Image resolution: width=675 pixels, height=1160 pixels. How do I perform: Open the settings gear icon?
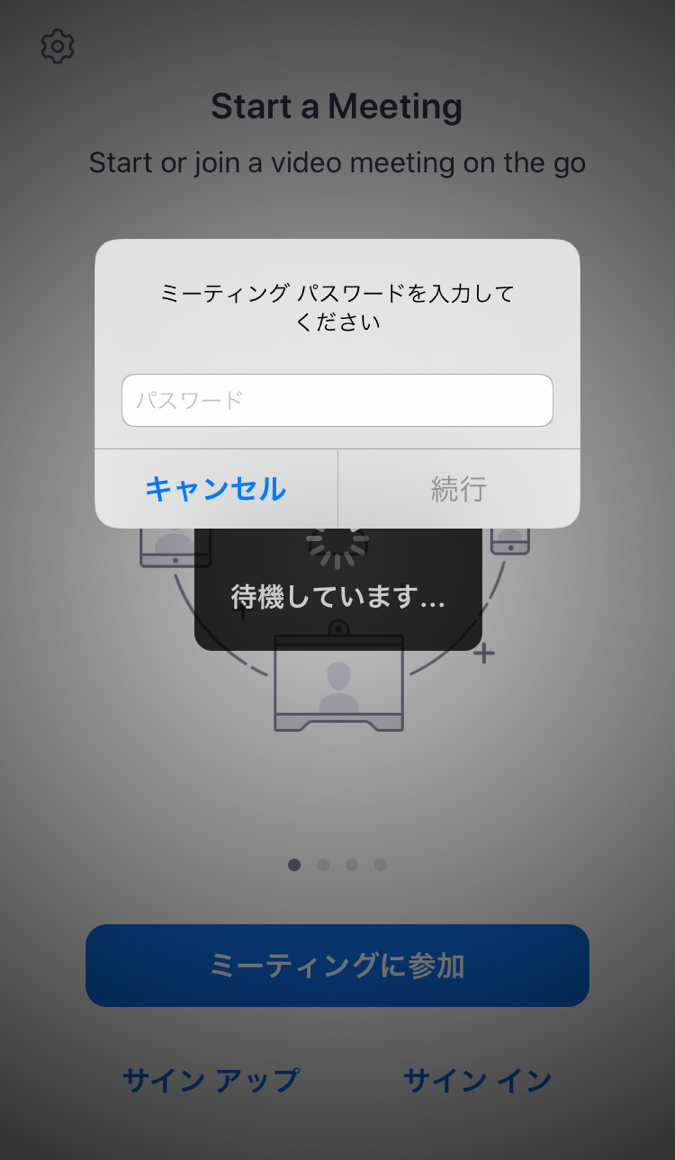point(57,46)
